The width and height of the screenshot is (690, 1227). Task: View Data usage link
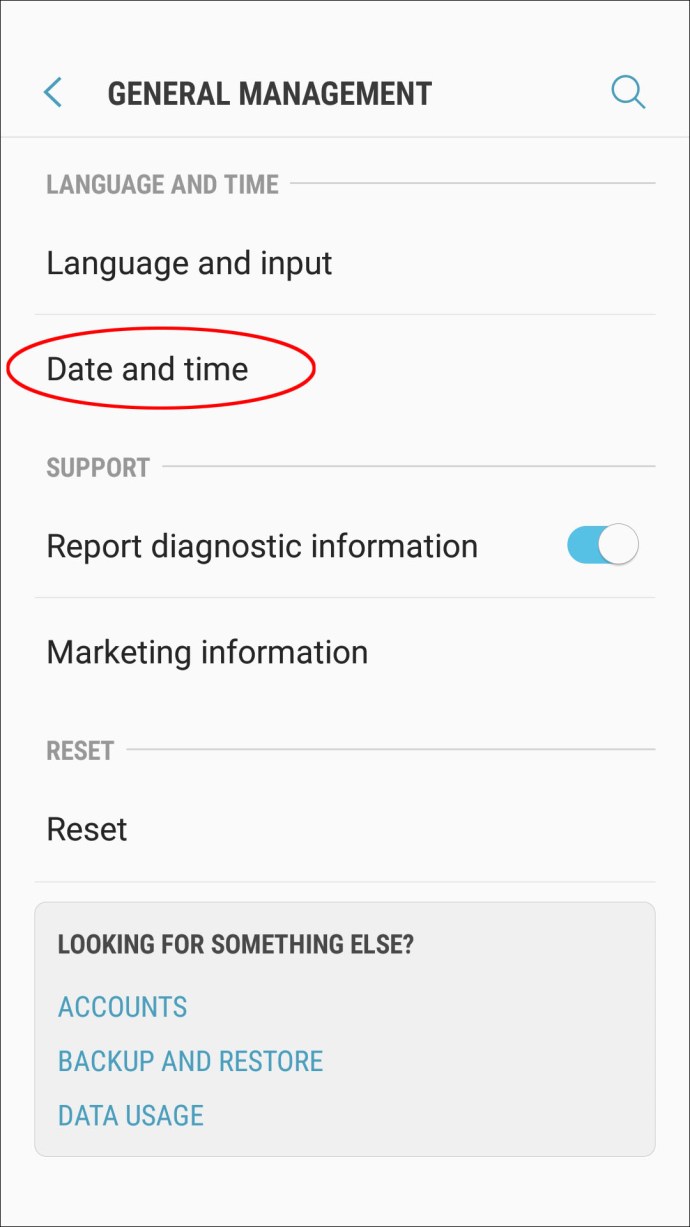point(130,1115)
